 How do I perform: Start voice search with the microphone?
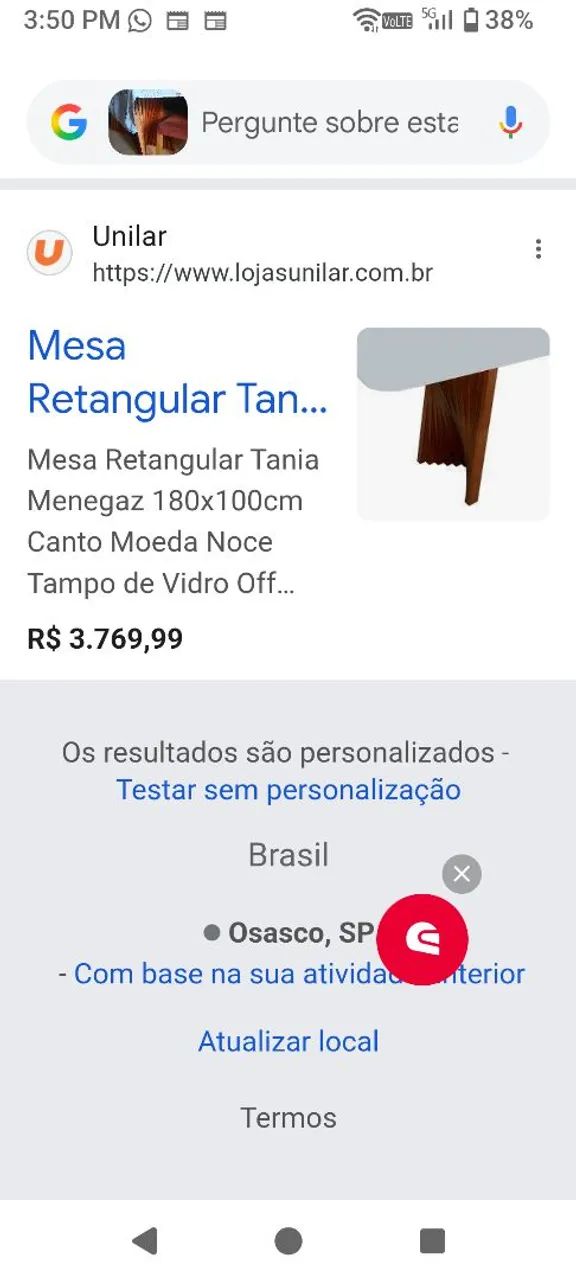pos(511,123)
